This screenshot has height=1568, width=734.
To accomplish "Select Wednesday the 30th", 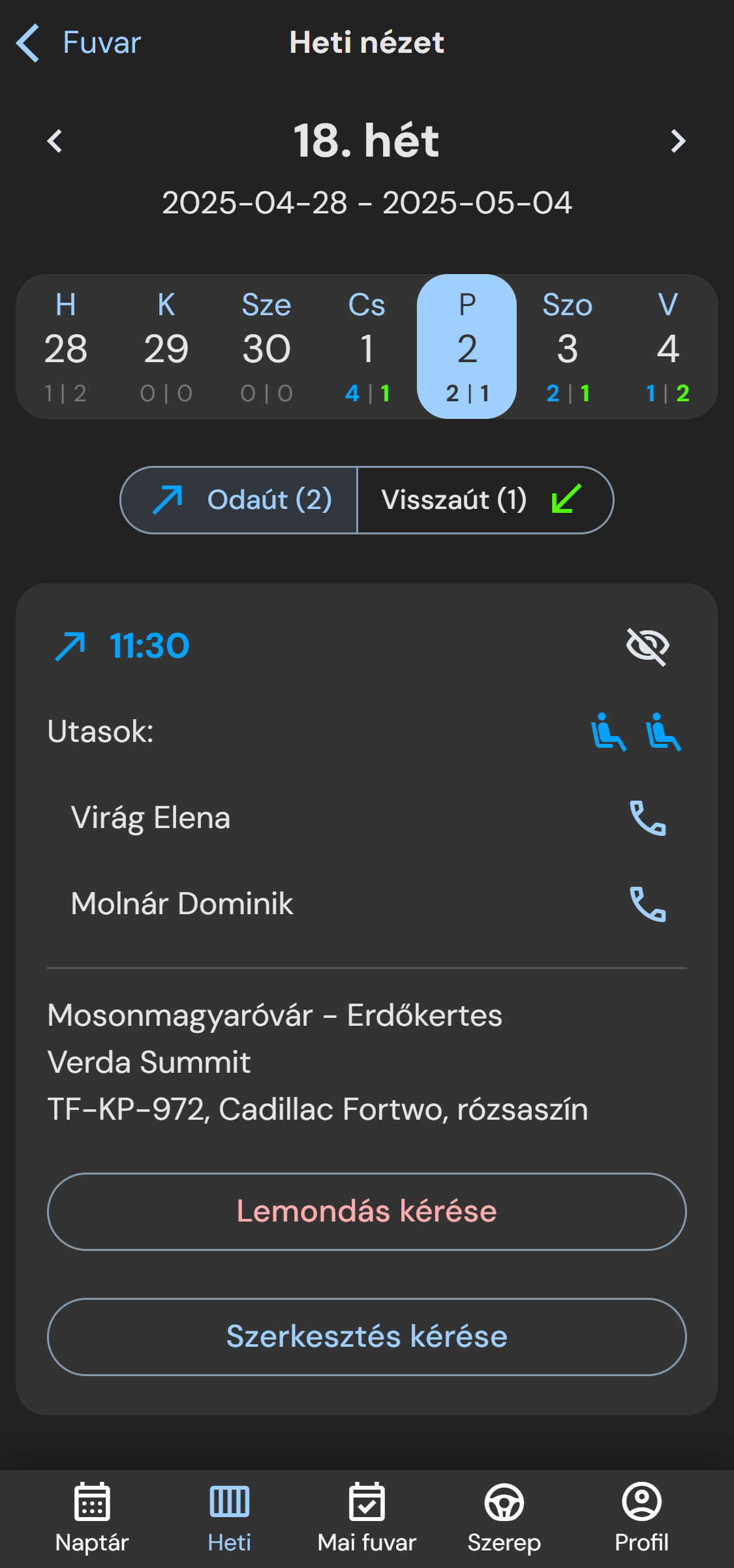I will (266, 347).
